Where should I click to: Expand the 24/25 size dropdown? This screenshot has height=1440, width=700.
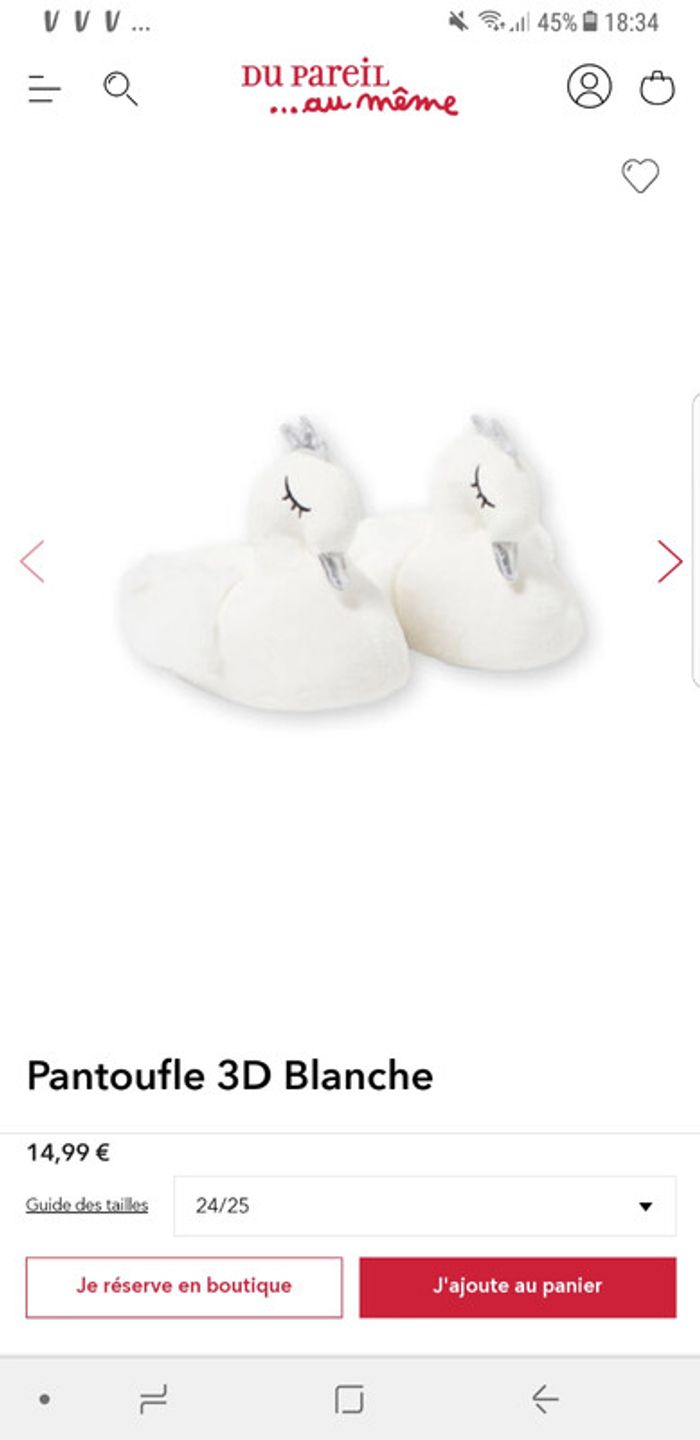425,1206
